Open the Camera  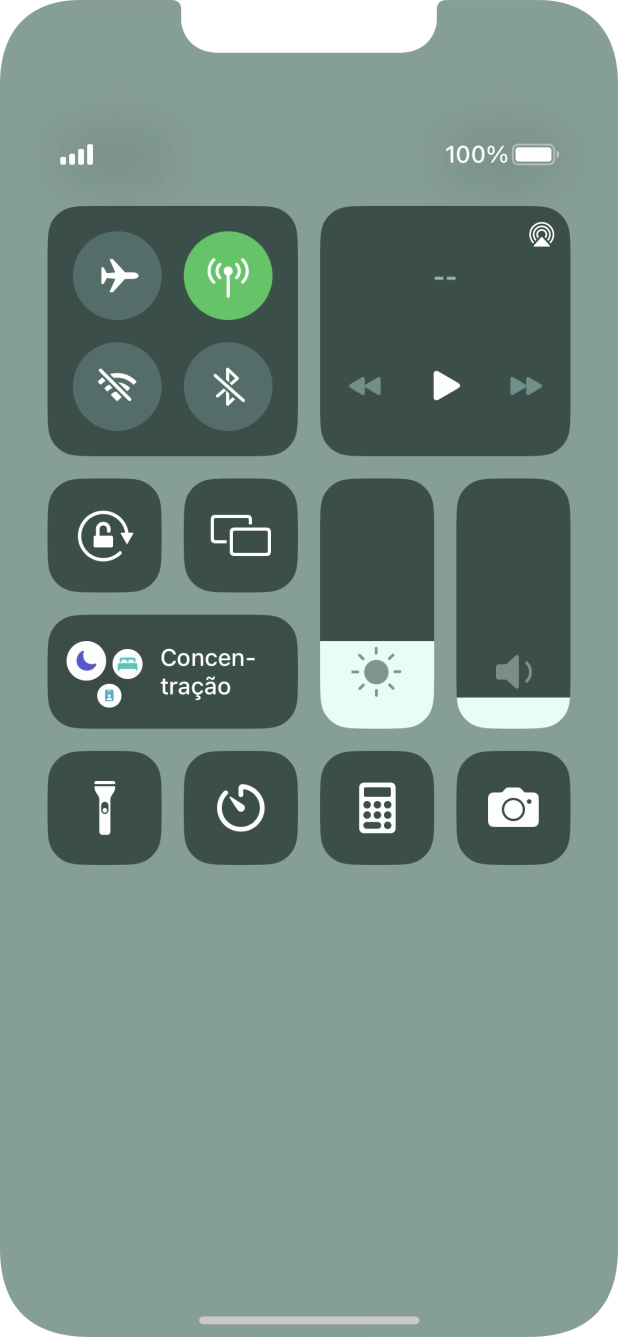513,808
